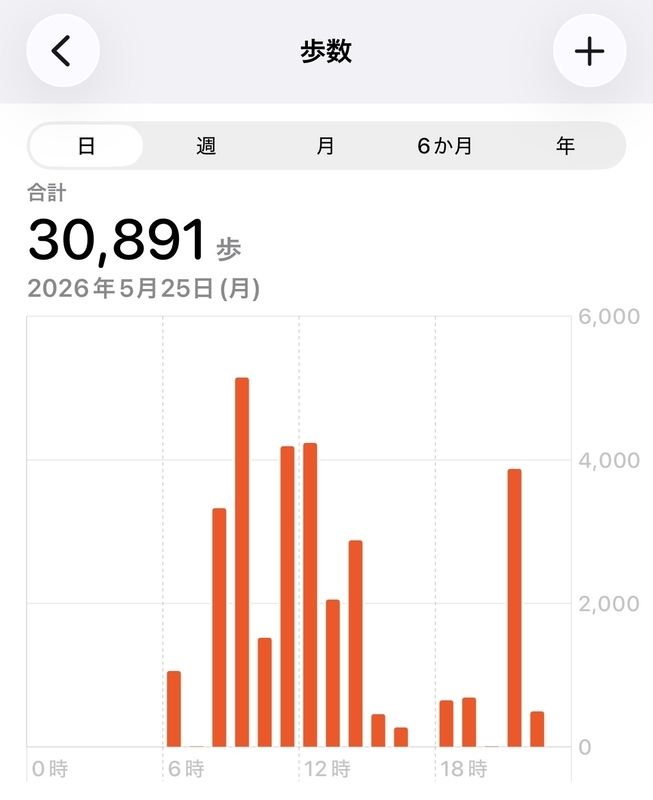Image resolution: width=653 pixels, height=800 pixels.
Task: Add step data with the plus button
Action: tap(589, 51)
